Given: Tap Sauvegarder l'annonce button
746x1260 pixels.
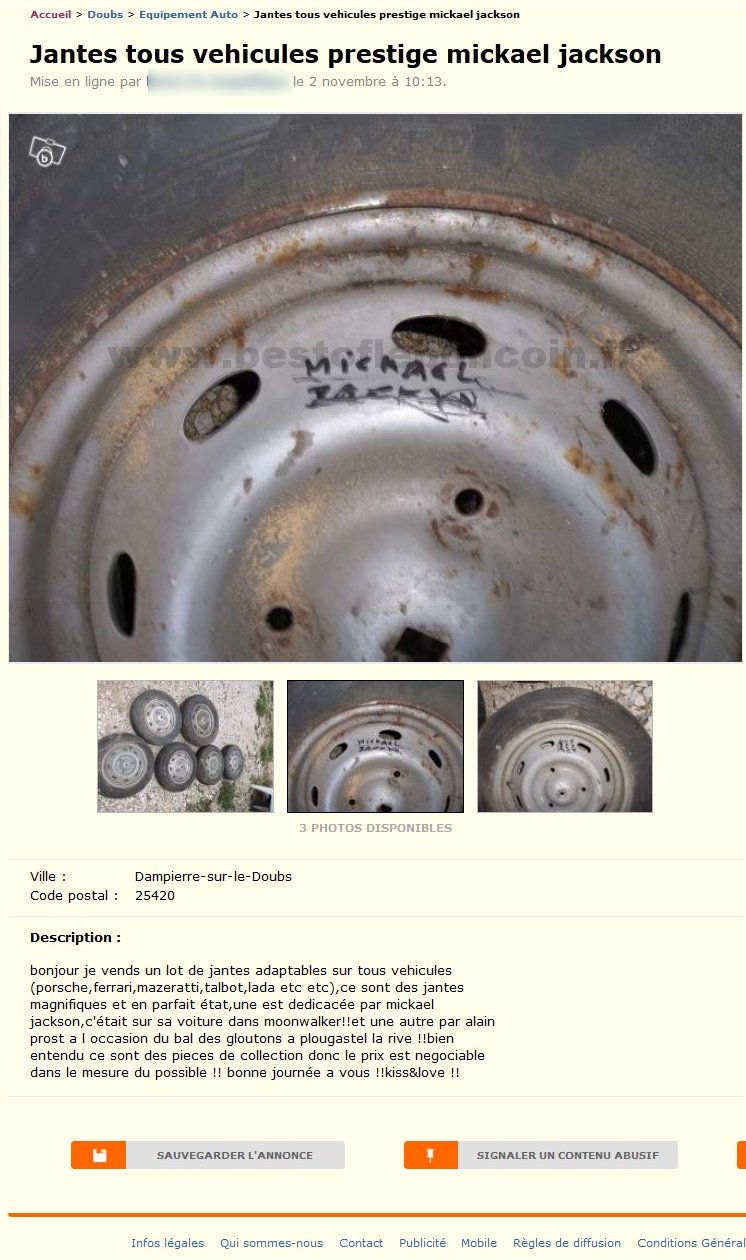Looking at the screenshot, I should pos(208,1155).
